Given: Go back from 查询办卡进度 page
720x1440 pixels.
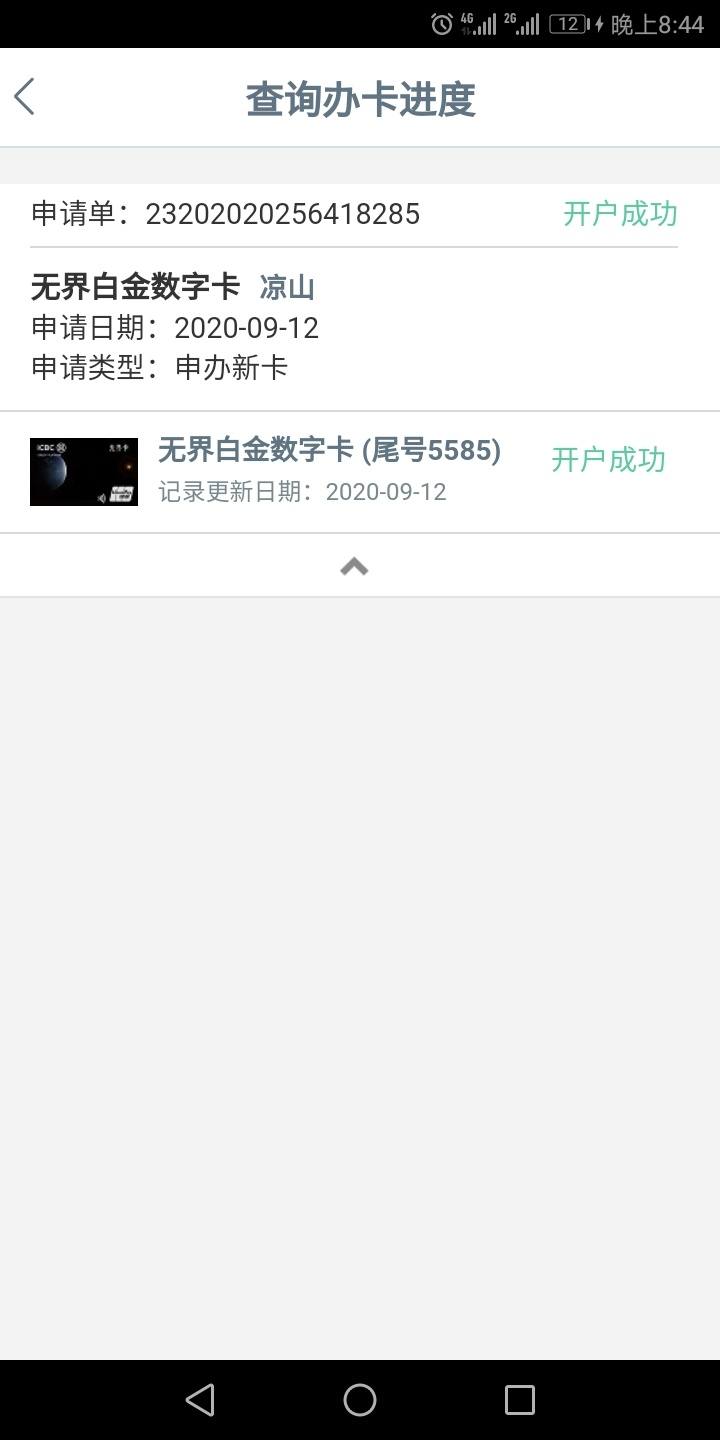Looking at the screenshot, I should tap(25, 98).
